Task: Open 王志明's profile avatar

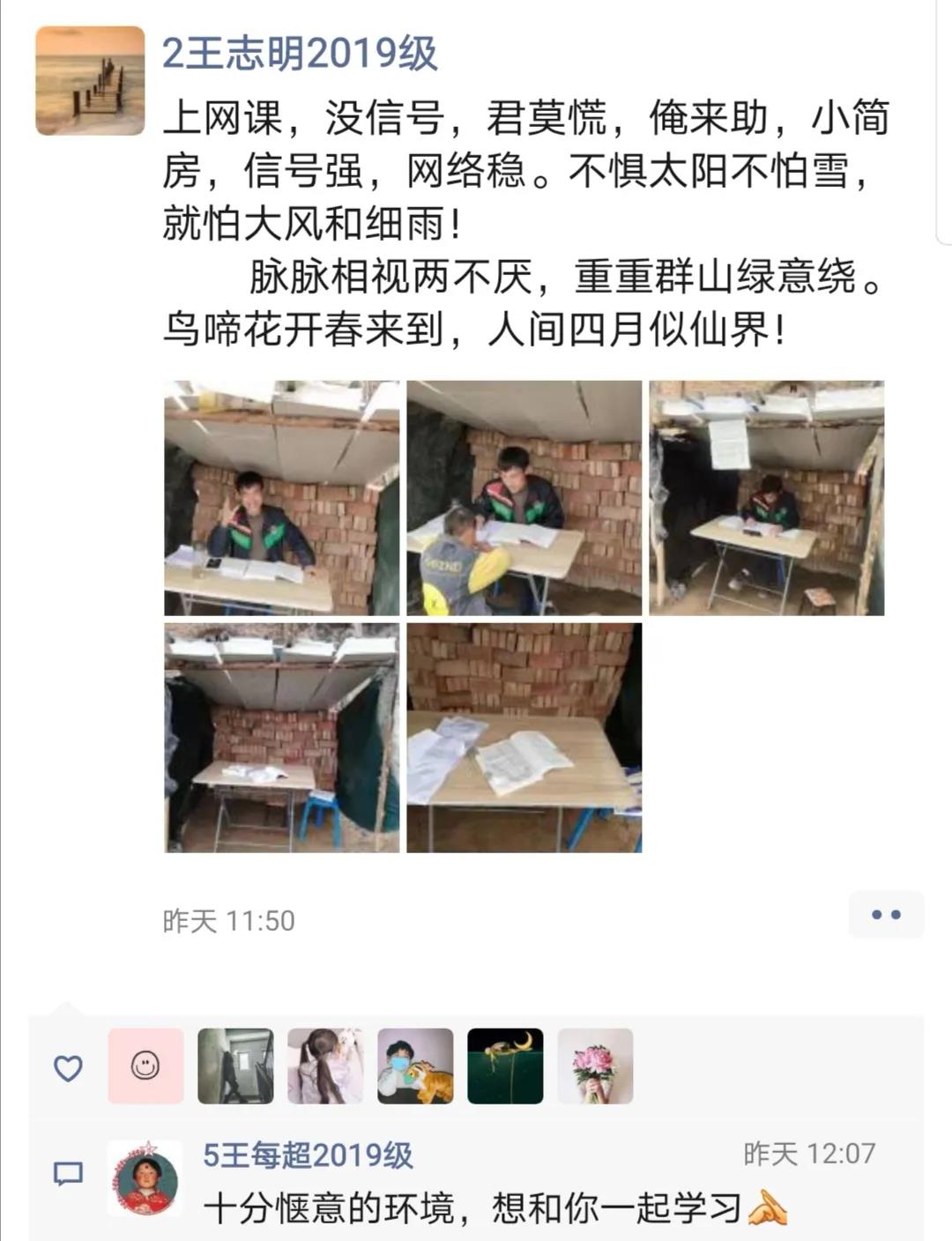Action: 90,81
